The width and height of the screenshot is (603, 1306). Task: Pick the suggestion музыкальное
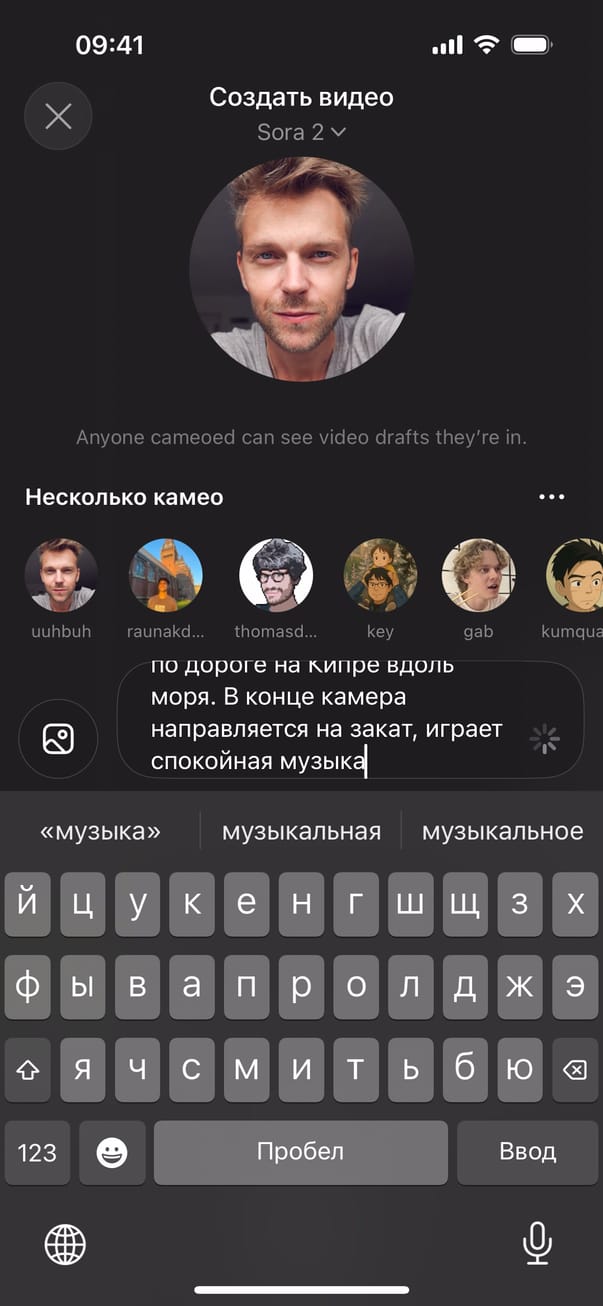coord(502,831)
